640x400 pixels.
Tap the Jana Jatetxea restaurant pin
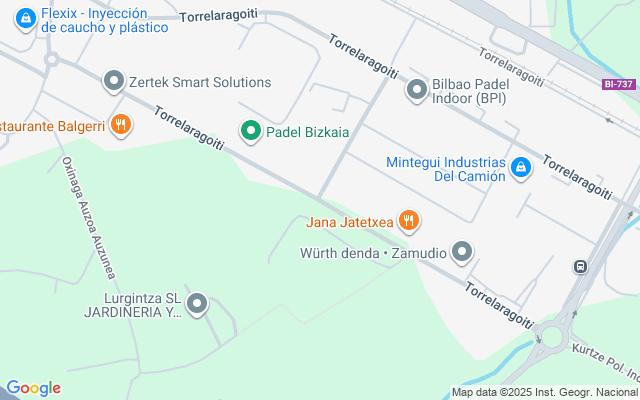pyautogui.click(x=407, y=220)
